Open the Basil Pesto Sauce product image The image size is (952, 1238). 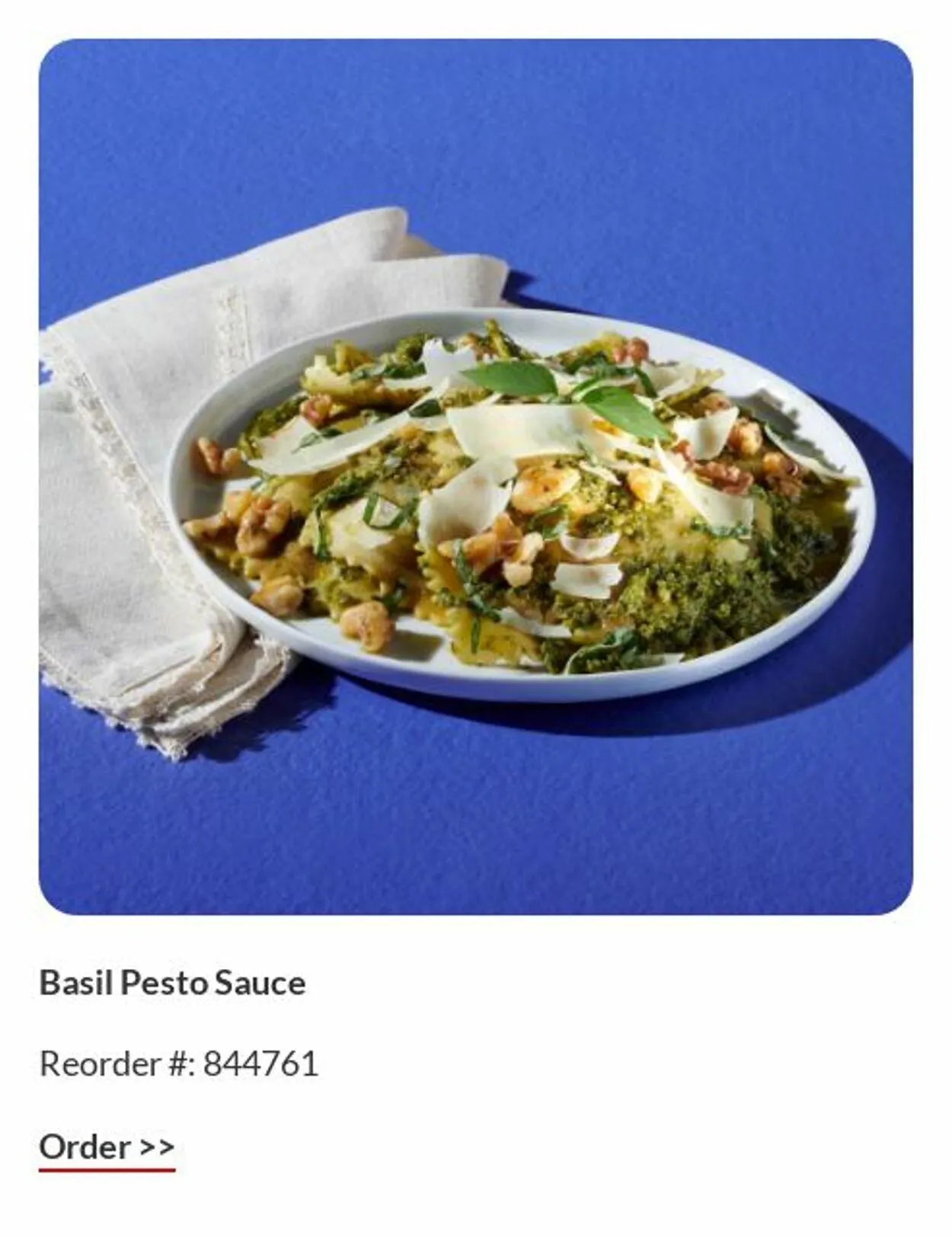point(476,477)
